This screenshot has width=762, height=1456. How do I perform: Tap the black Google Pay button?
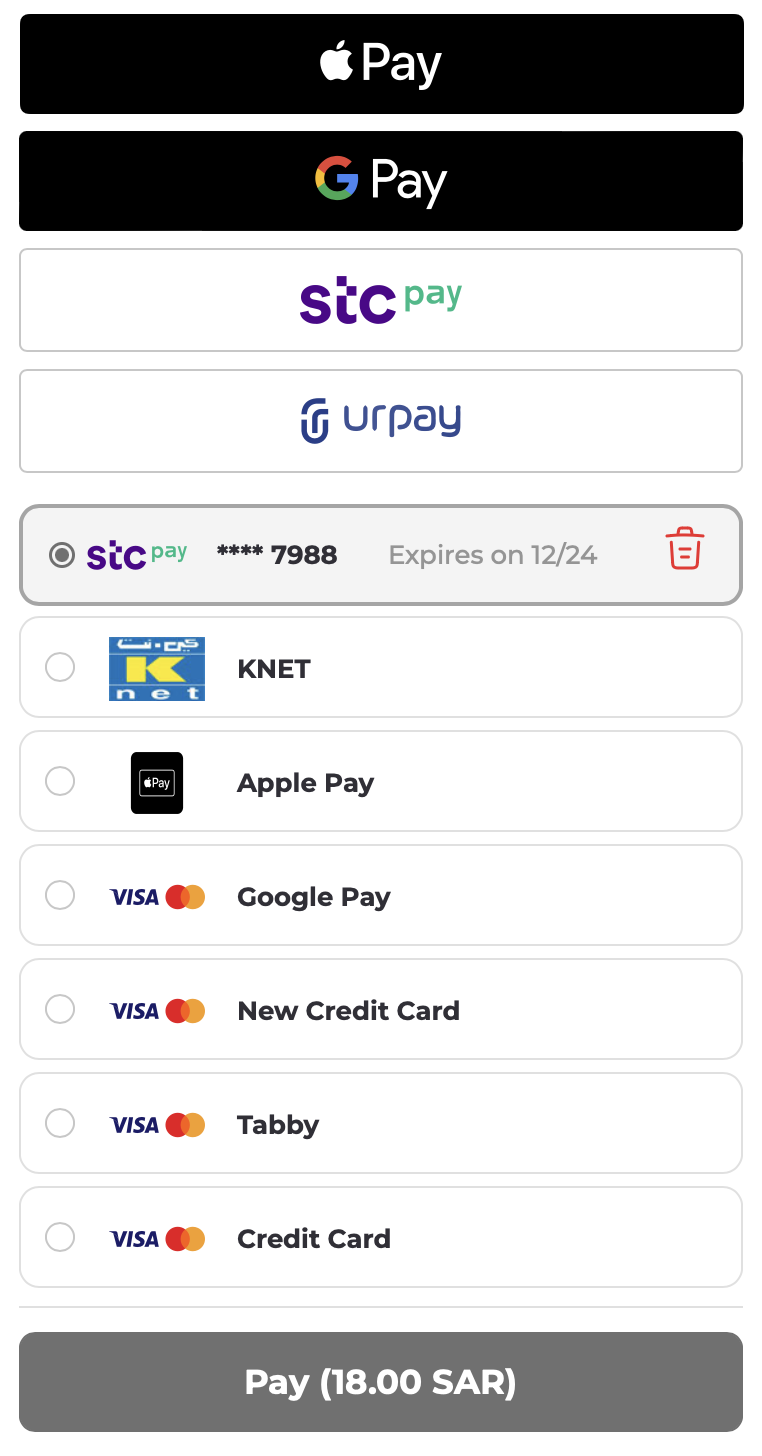click(381, 181)
